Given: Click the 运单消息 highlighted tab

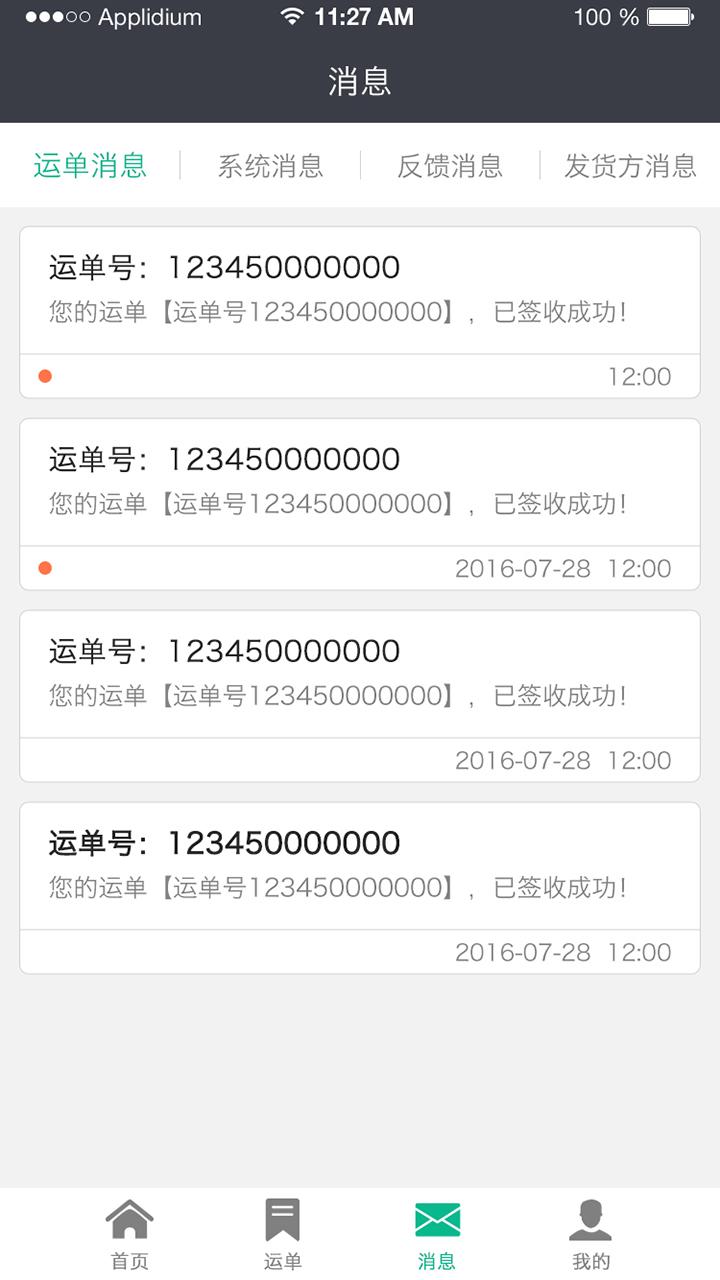Looking at the screenshot, I should (x=90, y=166).
